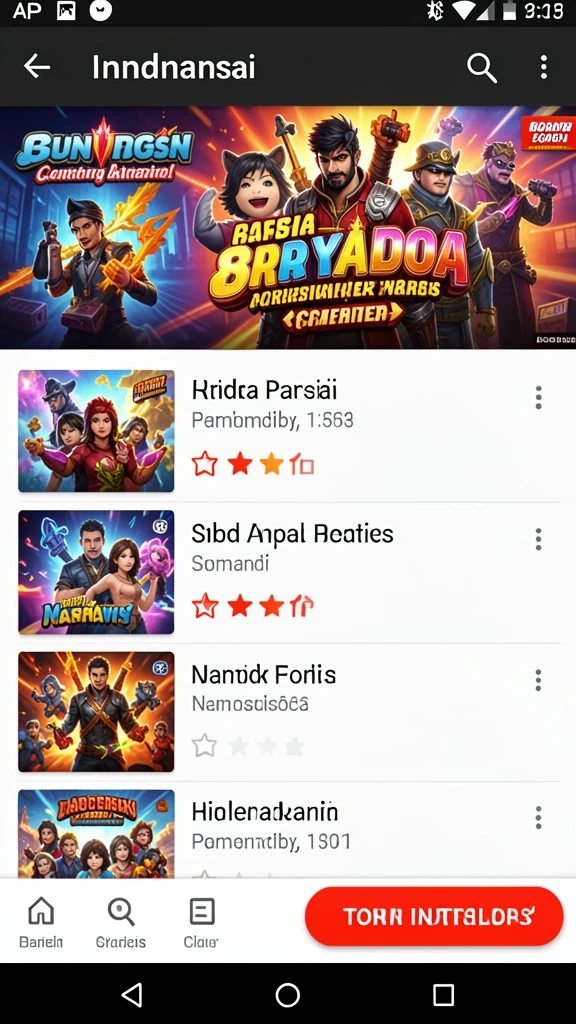The width and height of the screenshot is (576, 1024).
Task: Go back using the app bar arrow
Action: [37, 67]
